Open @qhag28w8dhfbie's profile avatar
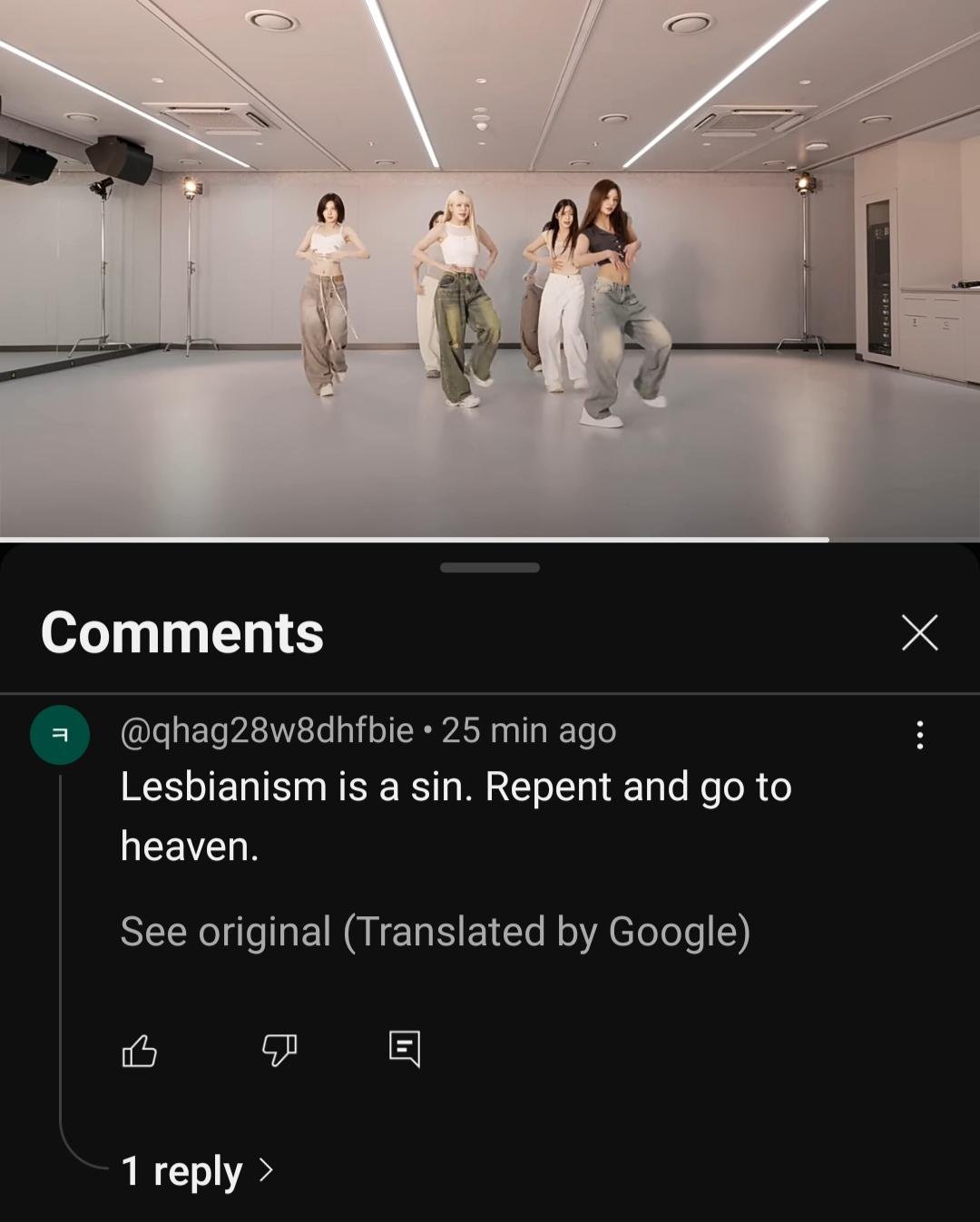 tap(60, 734)
